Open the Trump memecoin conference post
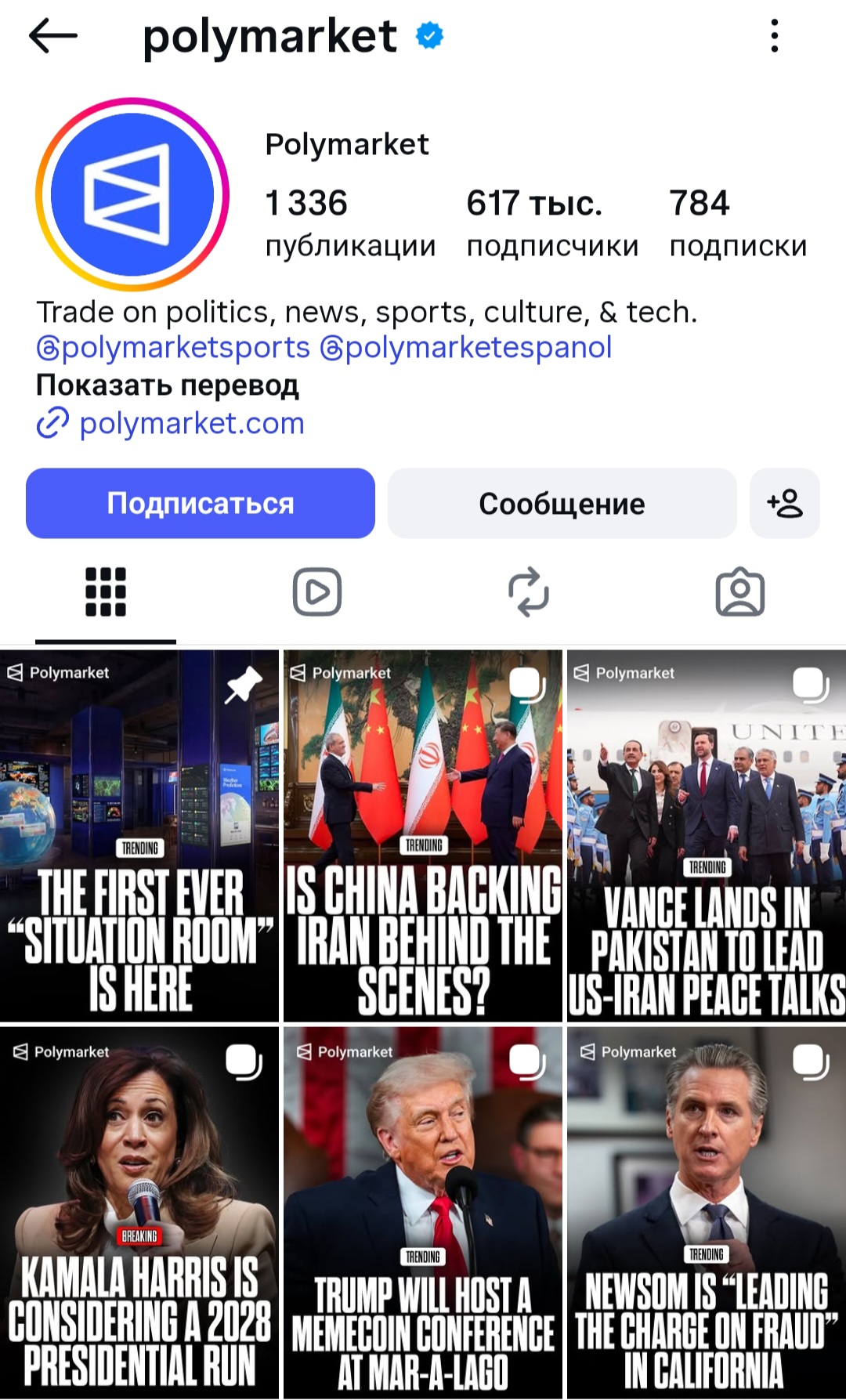This screenshot has width=846, height=1400. (423, 1213)
